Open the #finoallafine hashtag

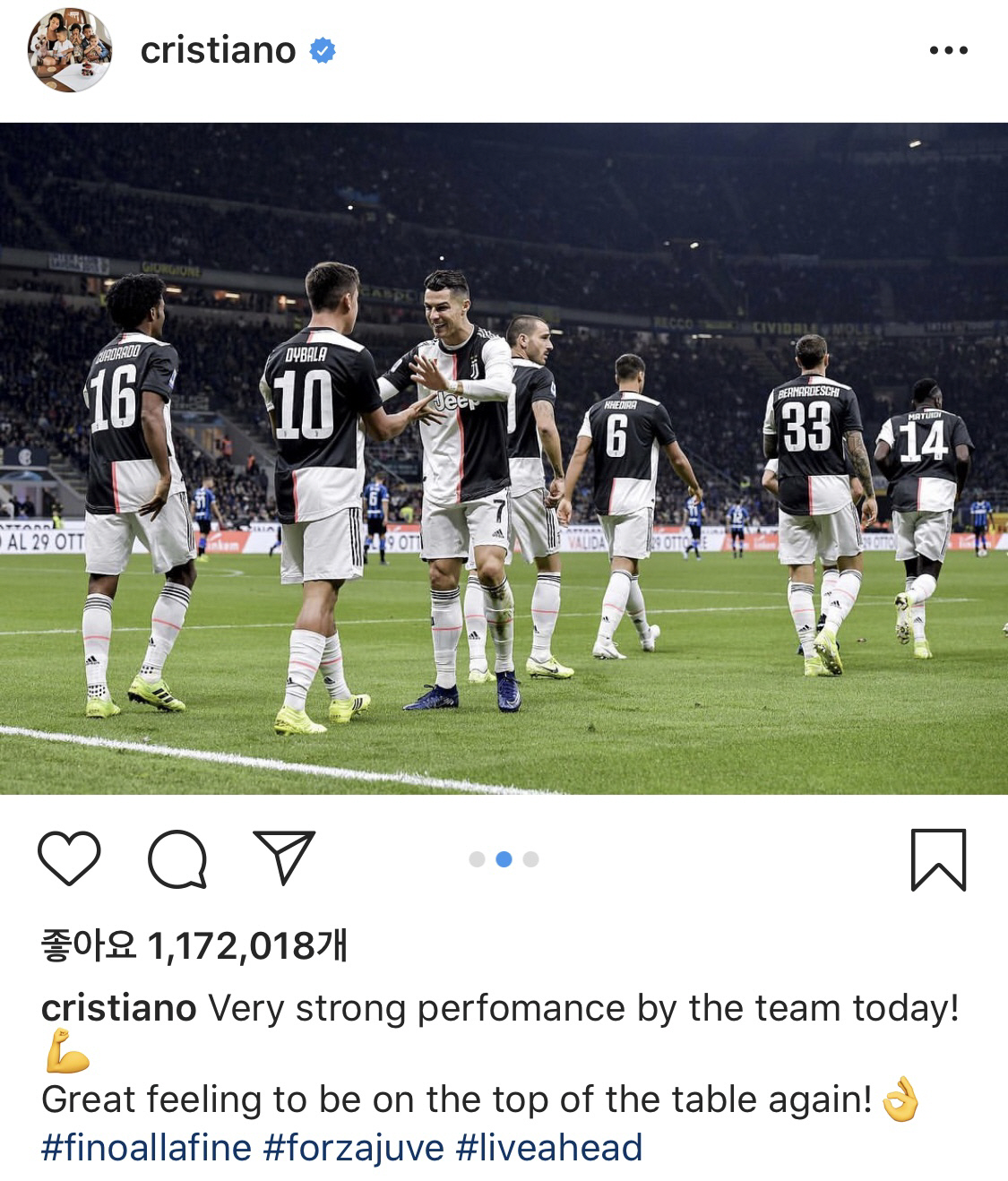[146, 1147]
